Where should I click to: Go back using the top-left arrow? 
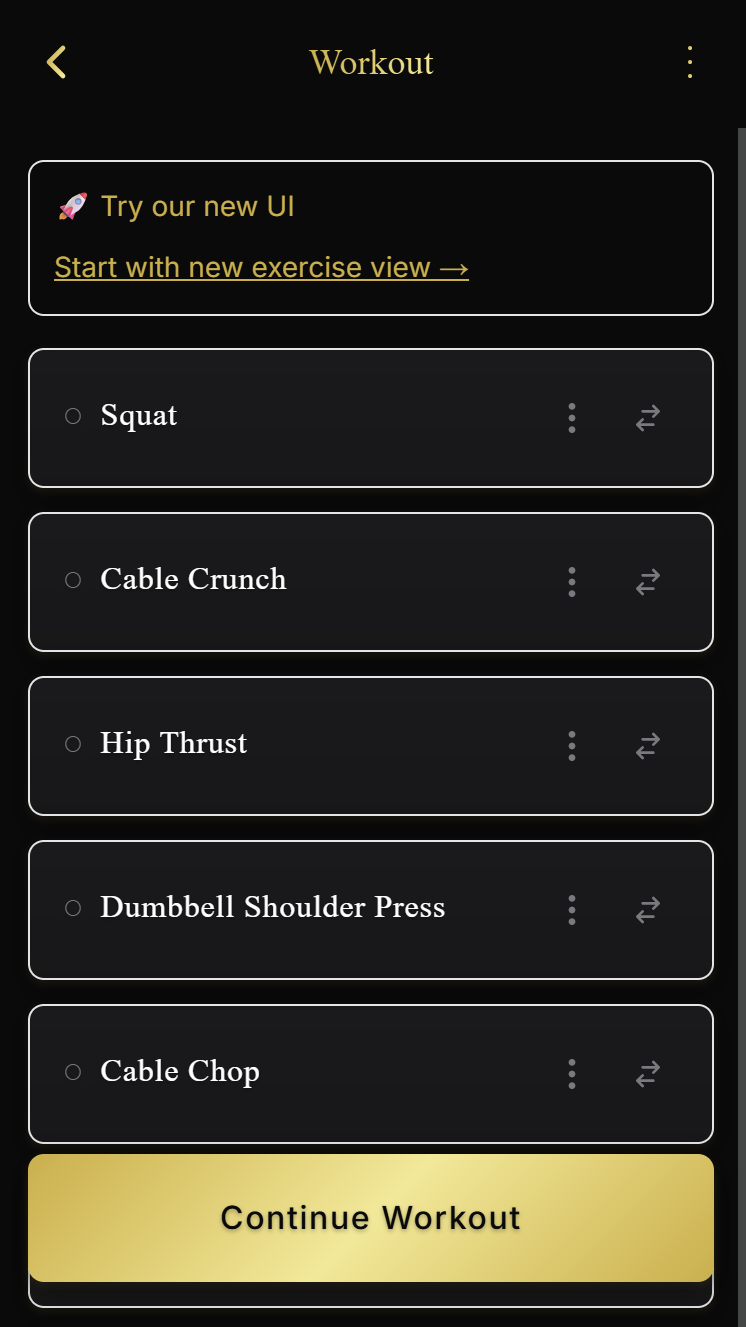click(x=56, y=62)
